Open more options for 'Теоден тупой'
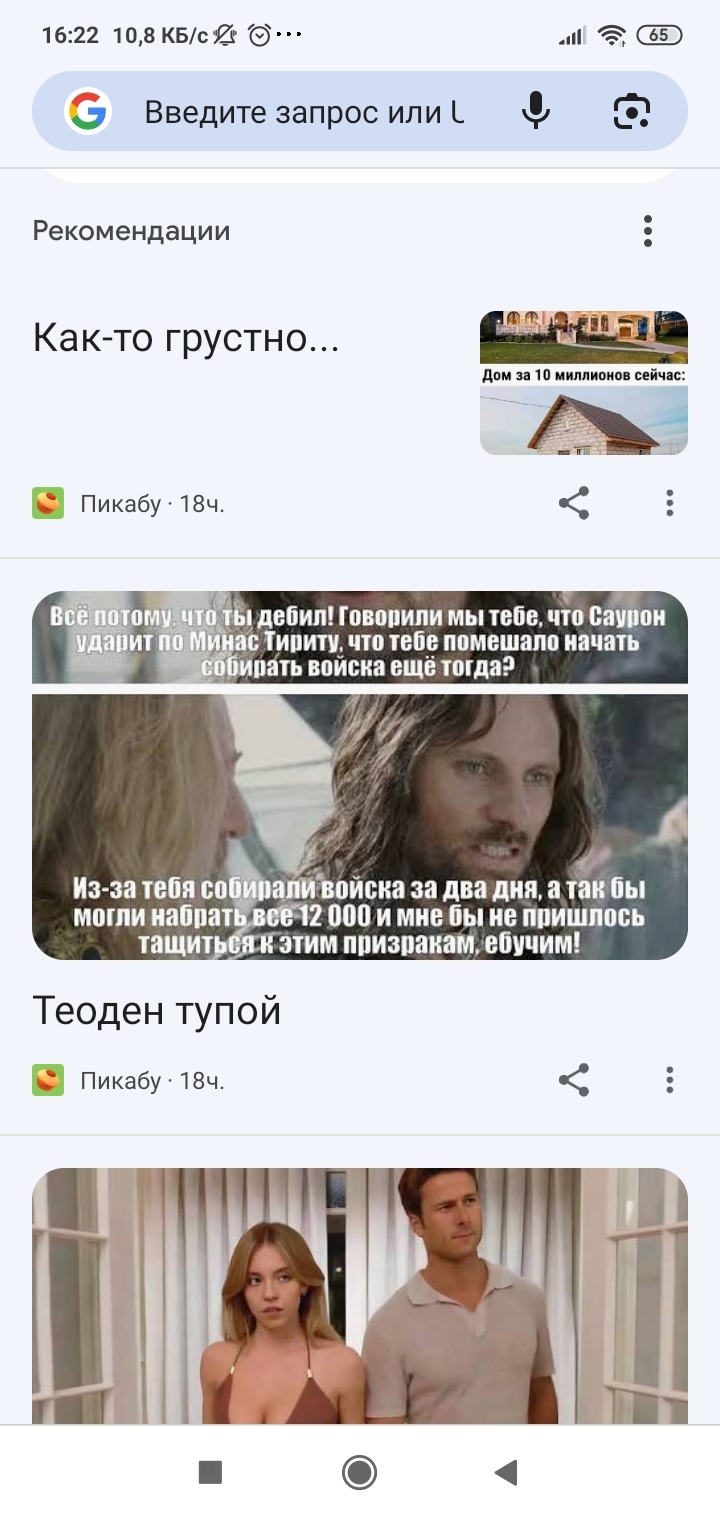Viewport: 720px width, 1520px height. (669, 1080)
